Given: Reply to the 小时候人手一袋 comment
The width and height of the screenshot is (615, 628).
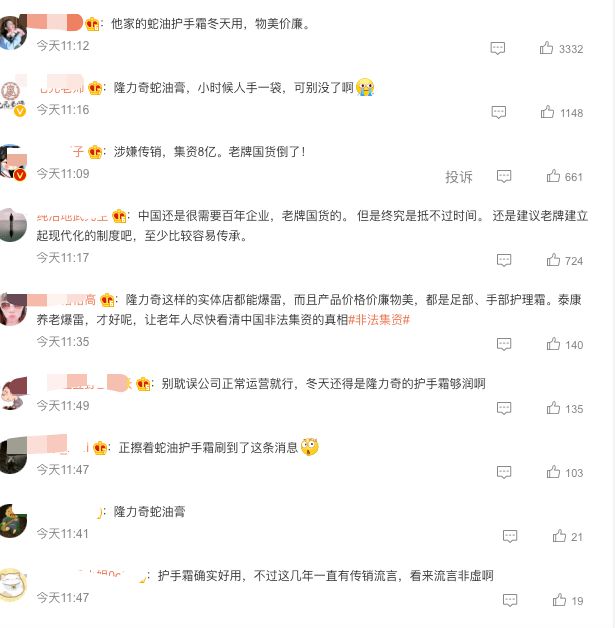Looking at the screenshot, I should point(499,113).
